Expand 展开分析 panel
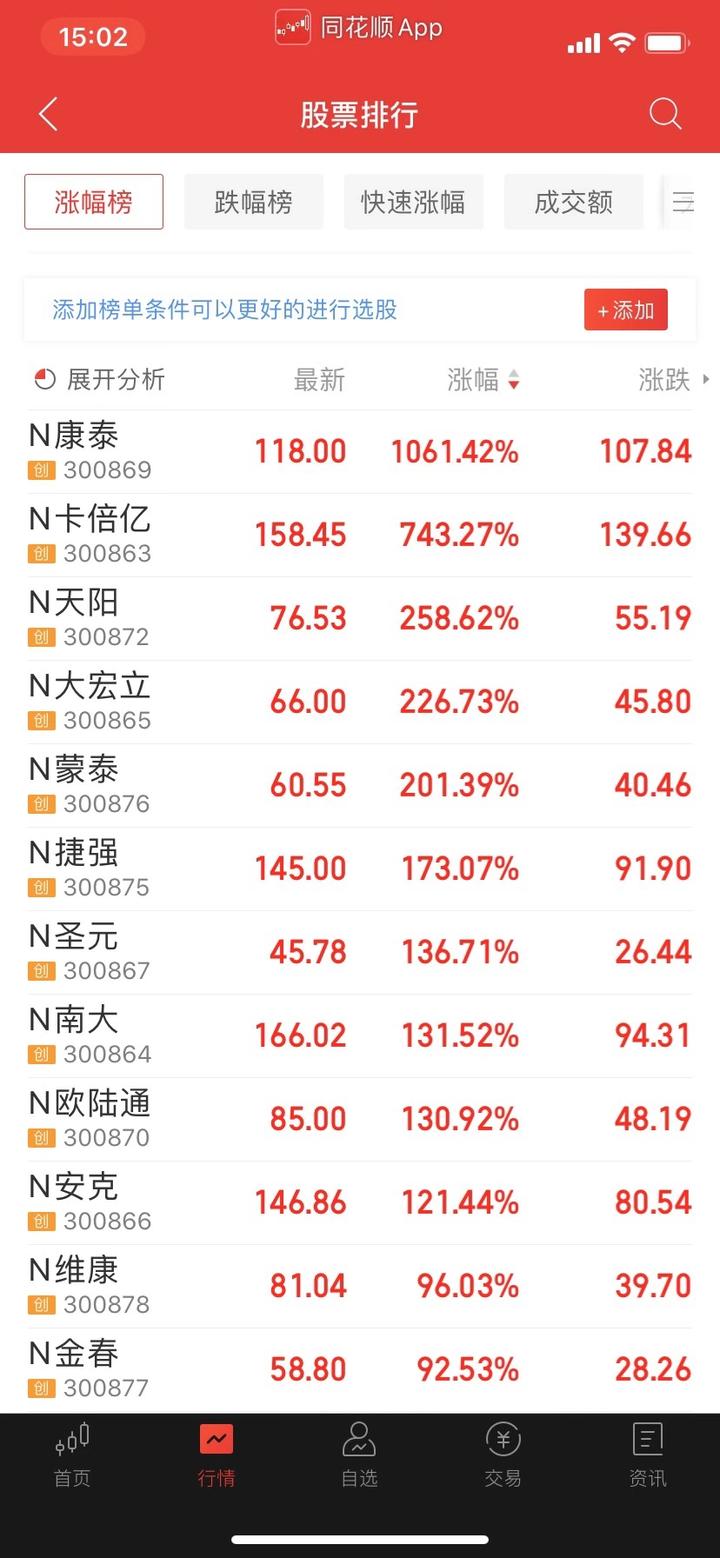 (100, 379)
